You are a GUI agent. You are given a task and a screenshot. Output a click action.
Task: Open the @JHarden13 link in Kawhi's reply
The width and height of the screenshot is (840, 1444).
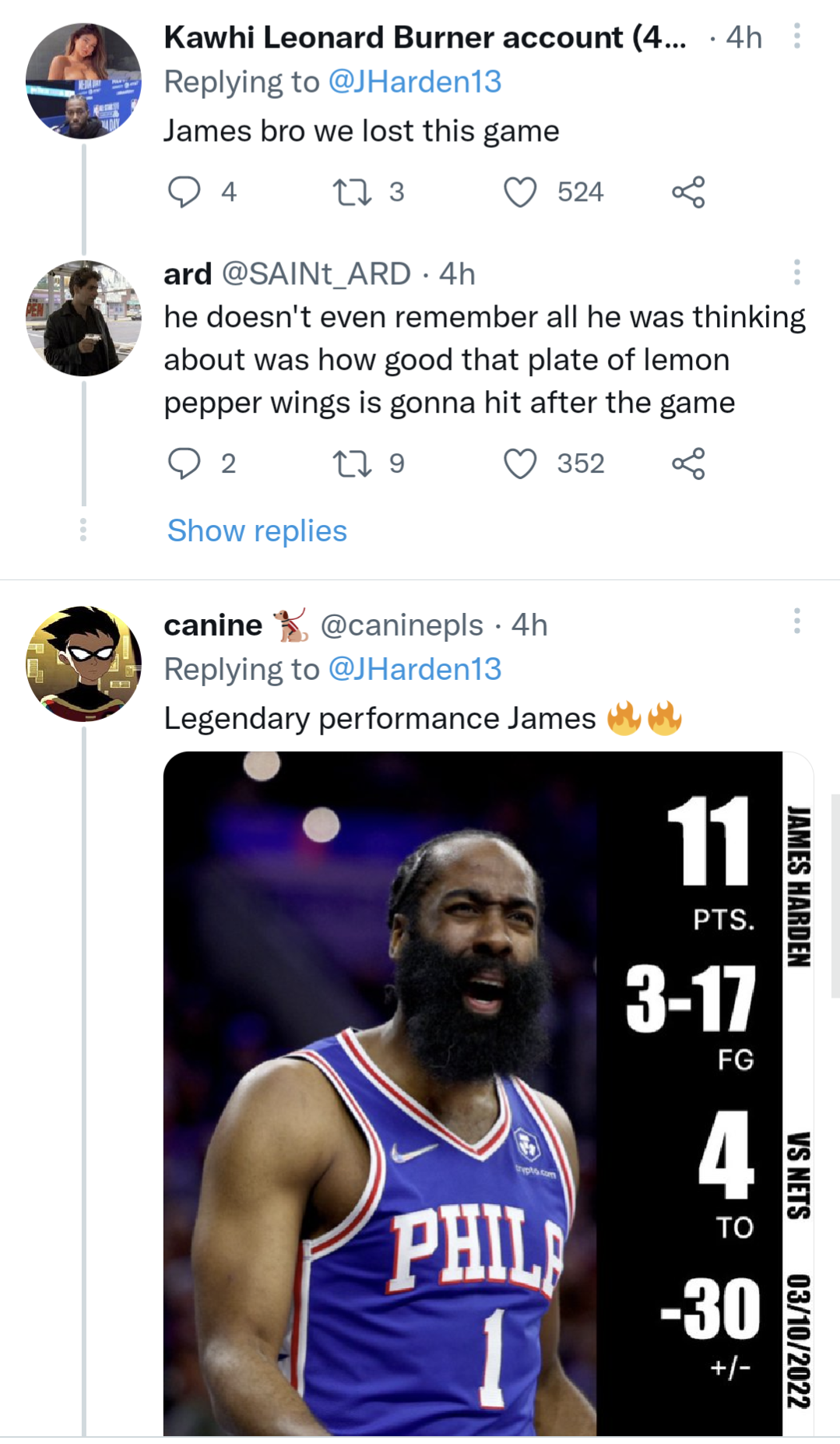416,81
